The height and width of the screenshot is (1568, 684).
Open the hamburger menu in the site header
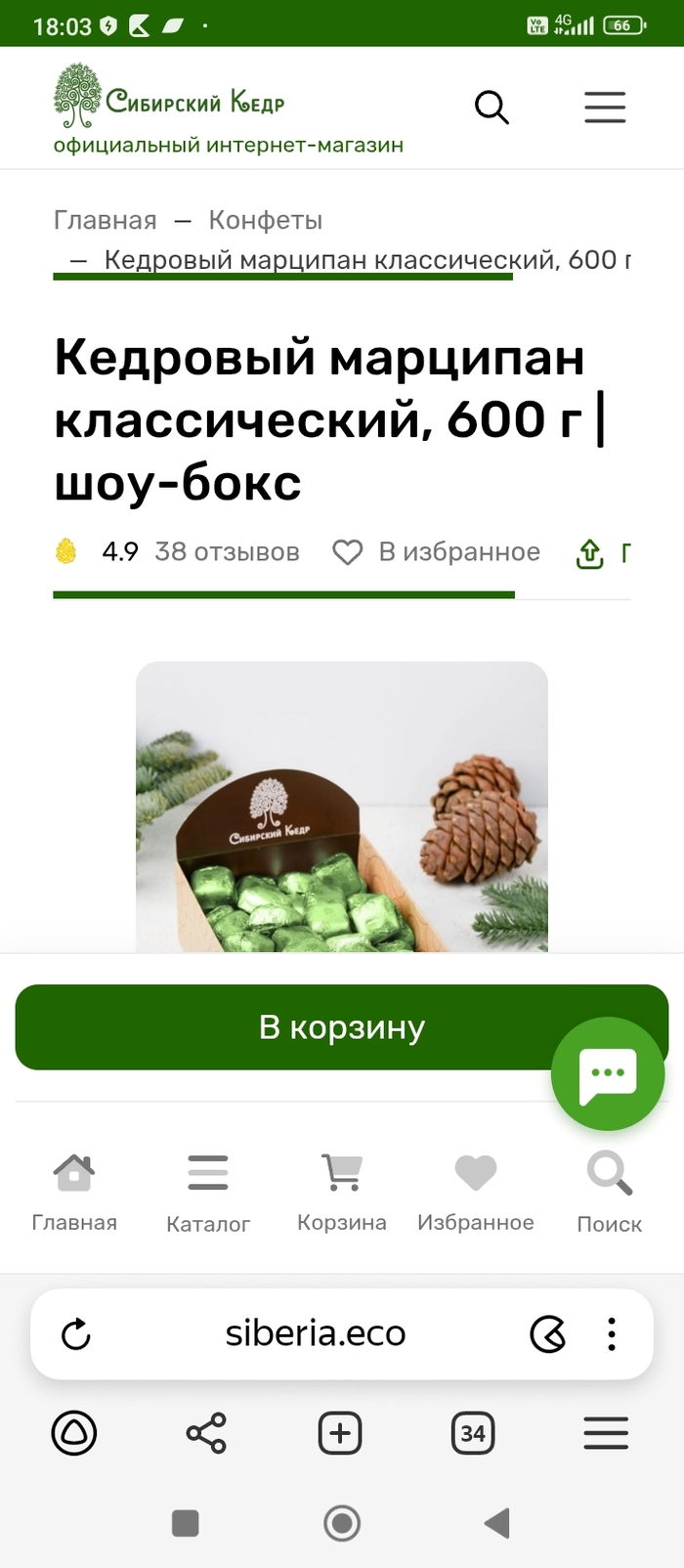pos(605,107)
